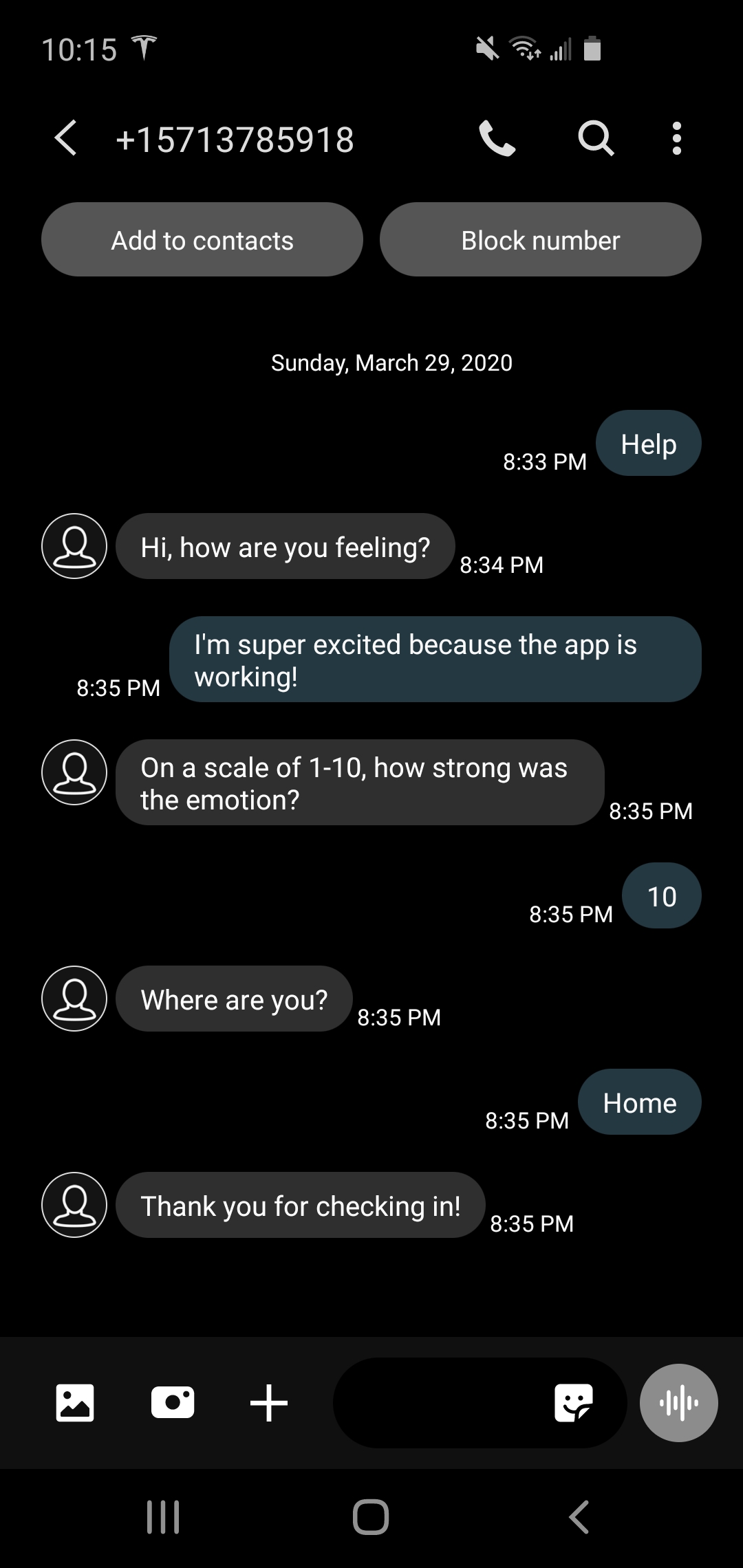Open recent apps from the navigation bar
This screenshot has width=743, height=1568.
click(x=164, y=1516)
